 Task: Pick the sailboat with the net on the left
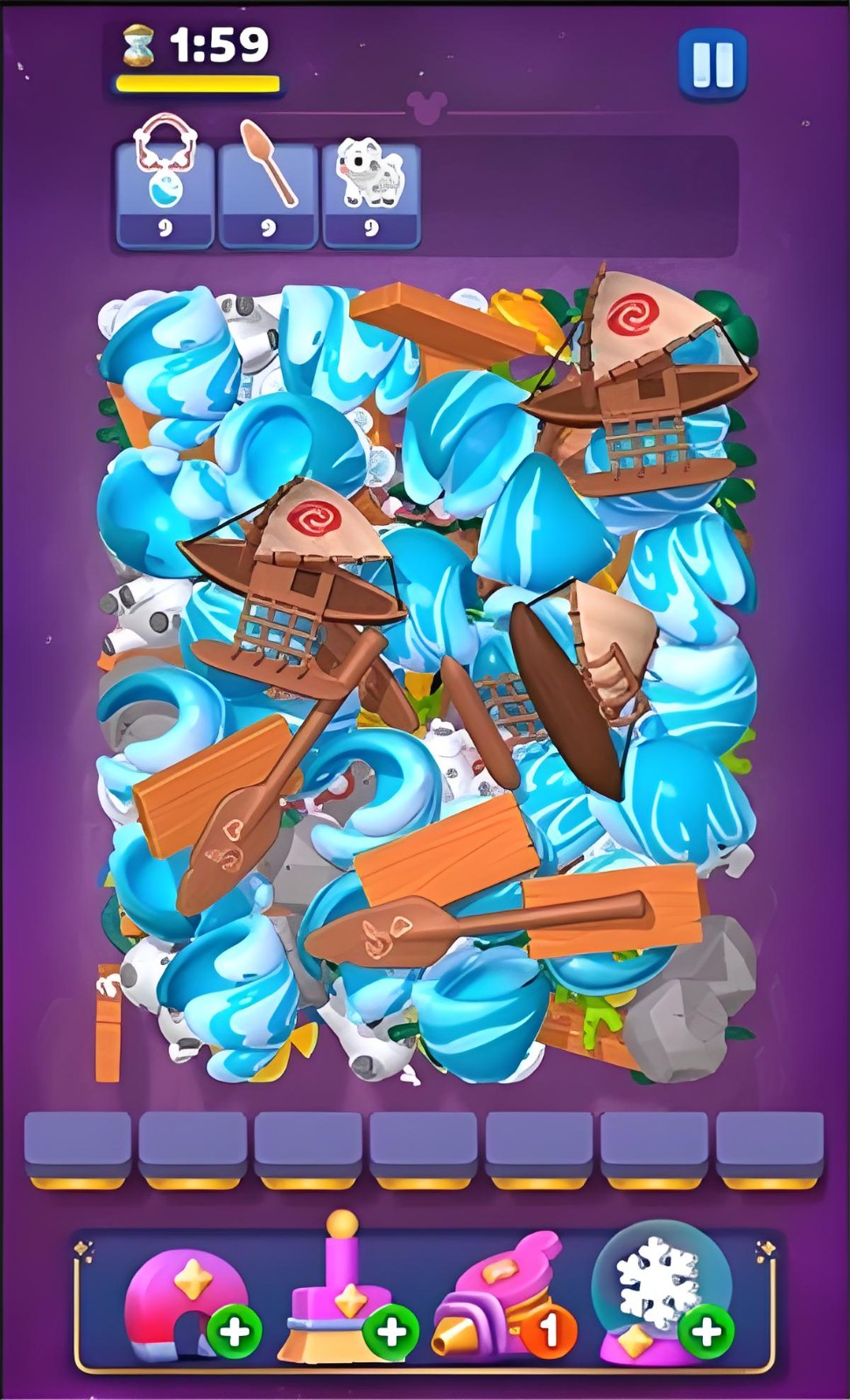[289, 577]
